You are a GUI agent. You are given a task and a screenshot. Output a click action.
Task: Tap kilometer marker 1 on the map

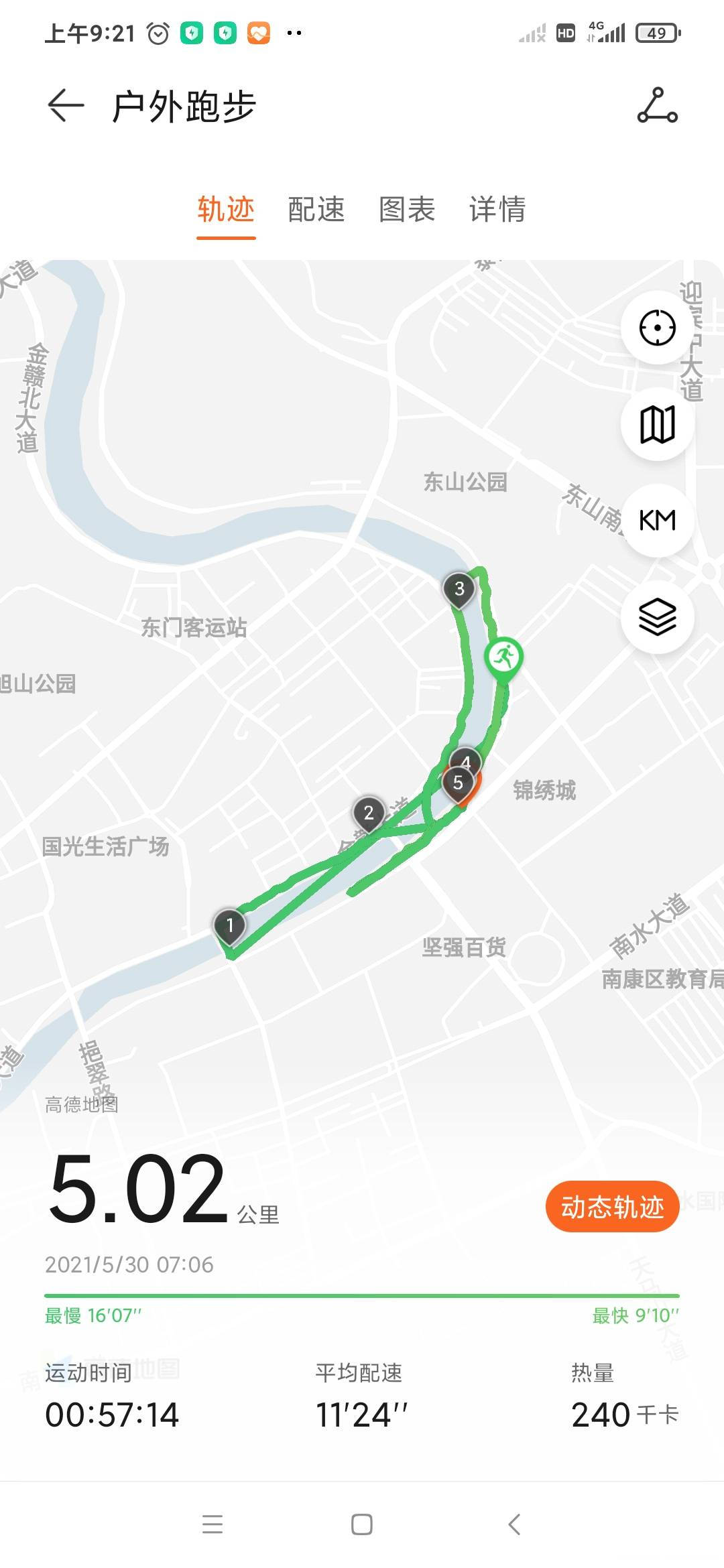pyautogui.click(x=230, y=925)
